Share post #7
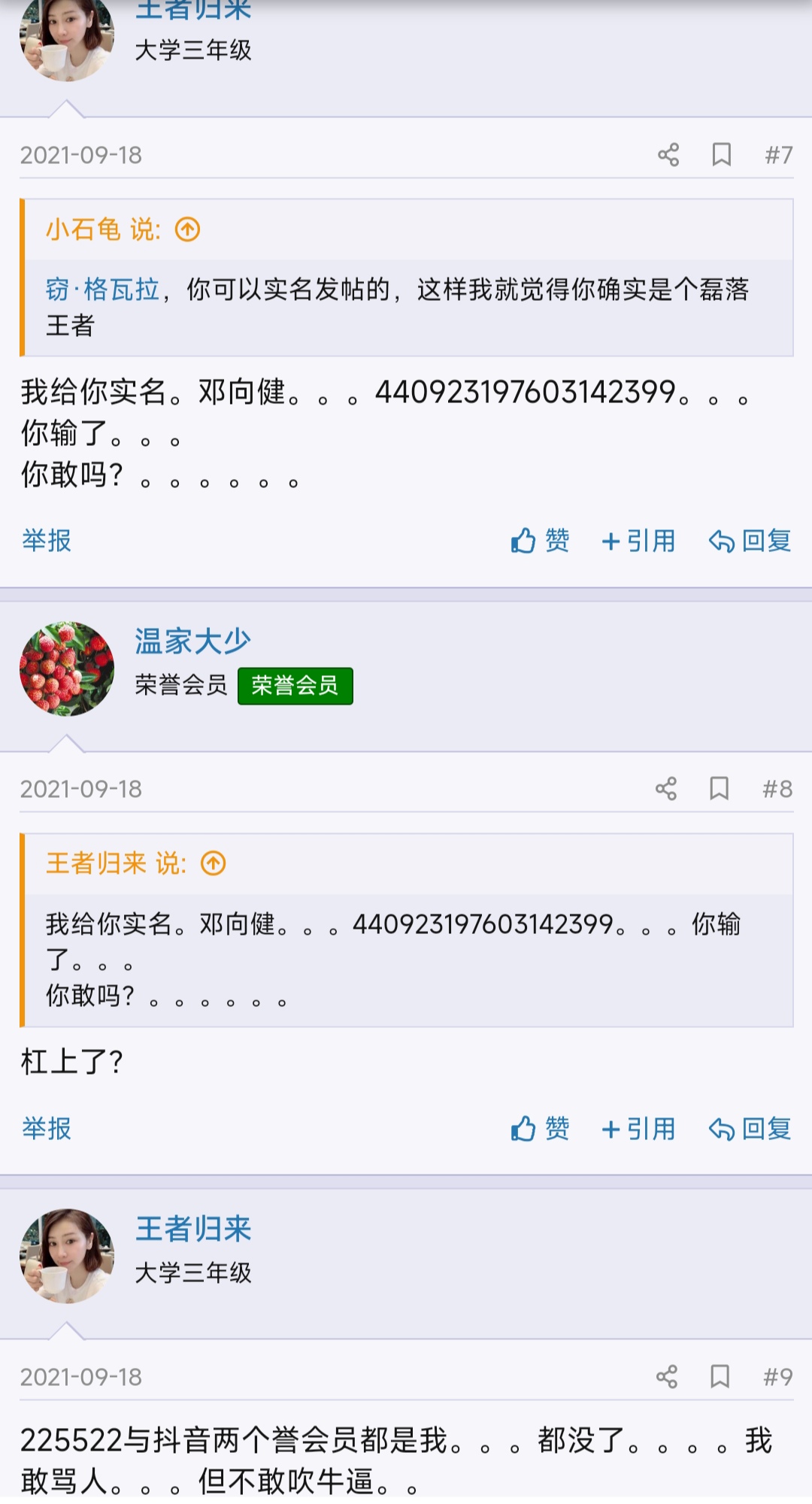Viewport: 812px width, 1504px height. pos(668,155)
